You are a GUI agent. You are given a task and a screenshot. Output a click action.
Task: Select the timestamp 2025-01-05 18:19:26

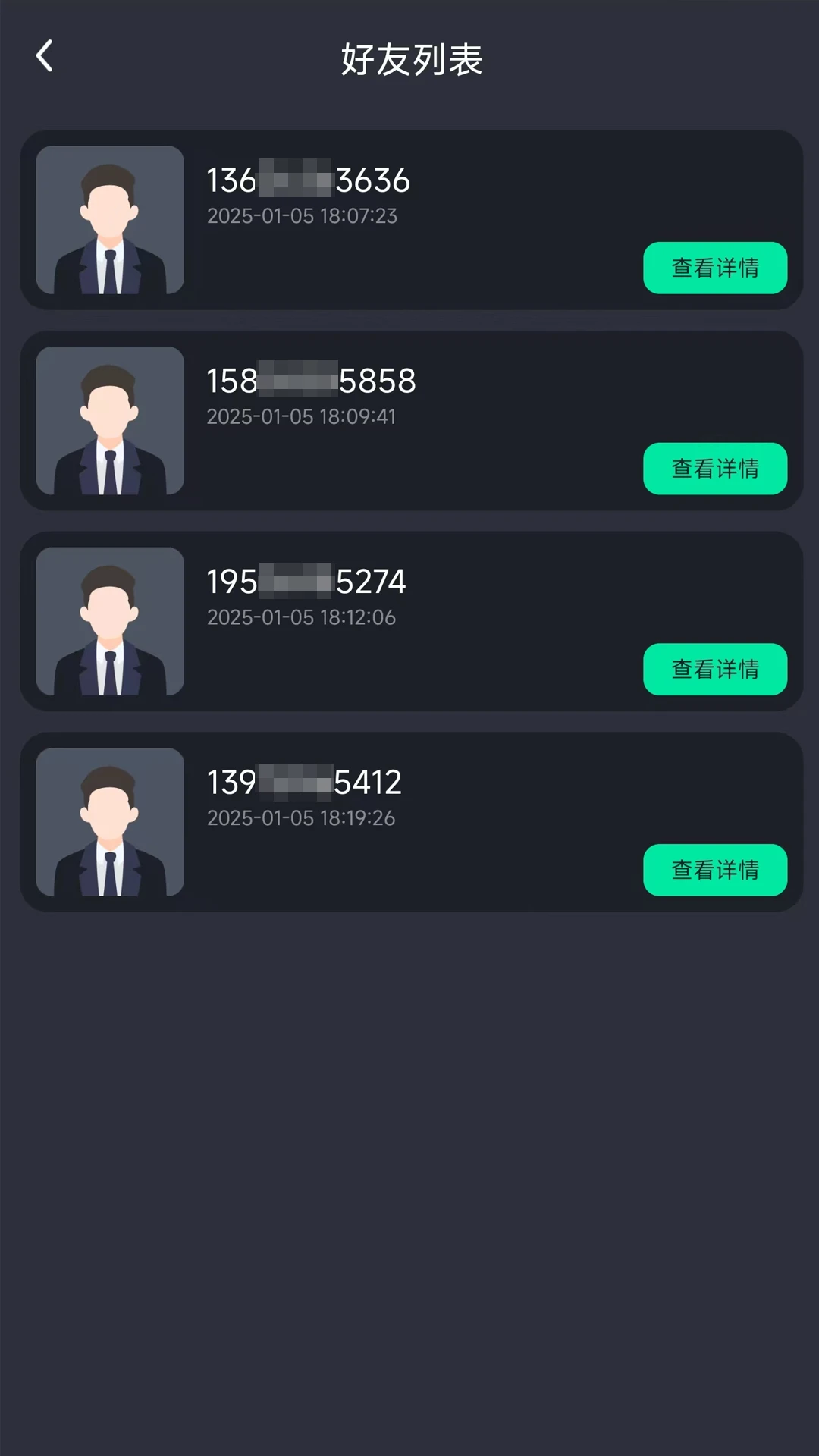(302, 819)
